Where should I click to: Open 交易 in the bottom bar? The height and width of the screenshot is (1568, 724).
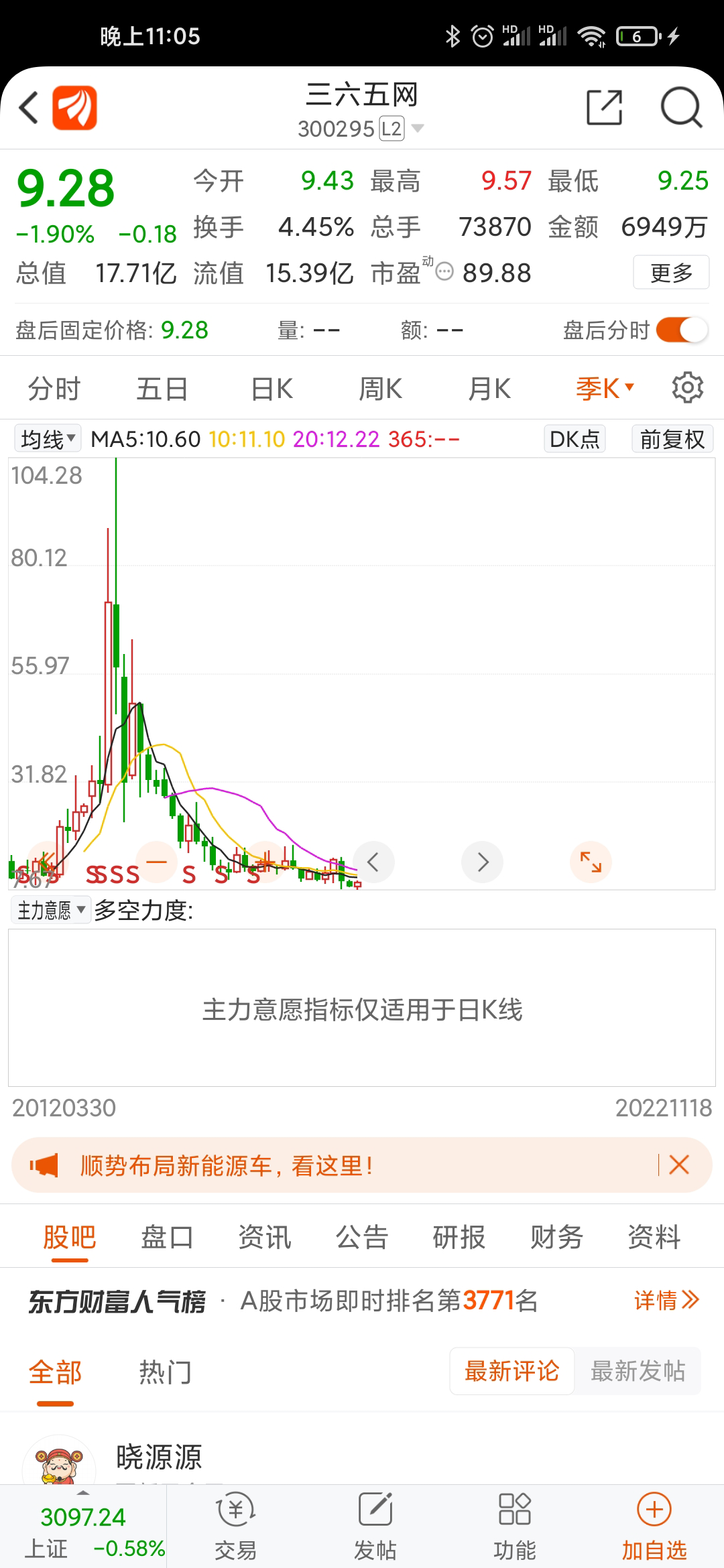click(x=235, y=1524)
